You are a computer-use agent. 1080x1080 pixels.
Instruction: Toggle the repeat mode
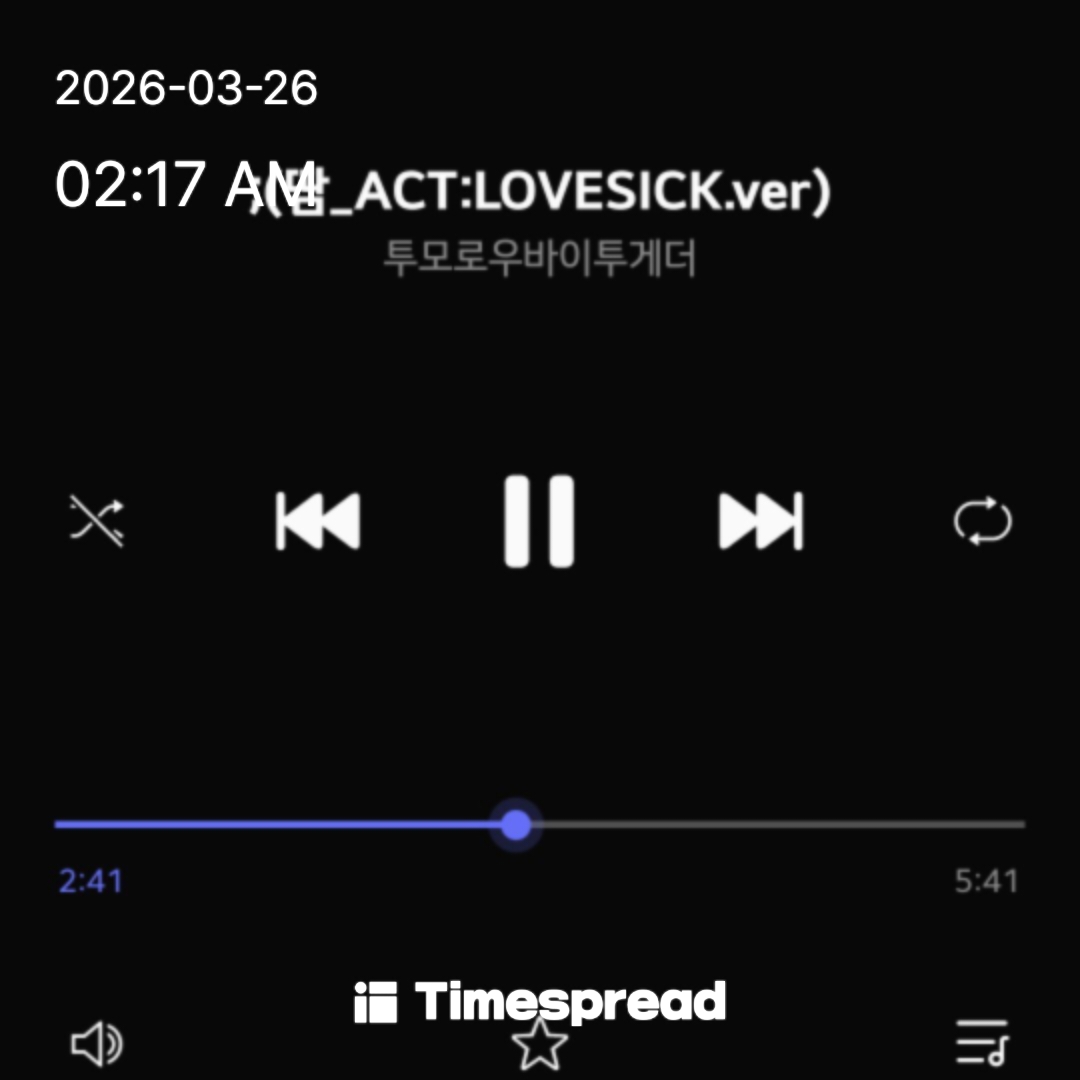click(982, 522)
